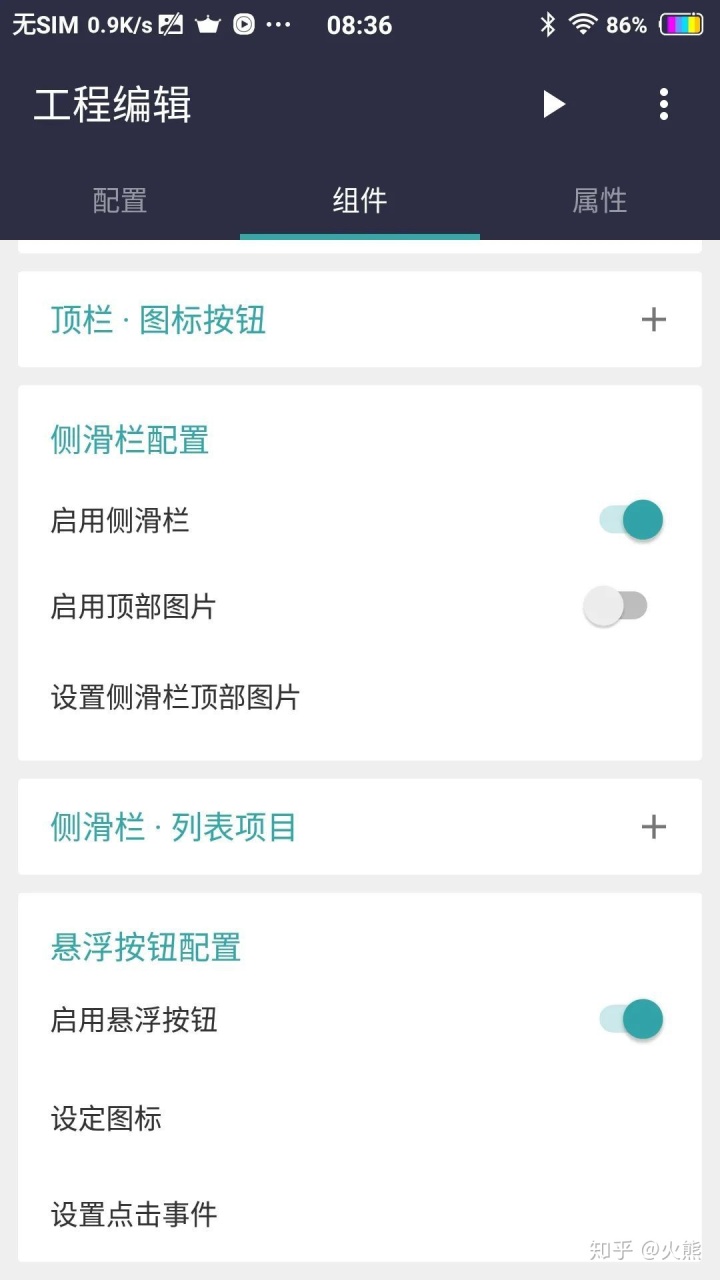Open the overflow menu in the title bar

(x=663, y=104)
